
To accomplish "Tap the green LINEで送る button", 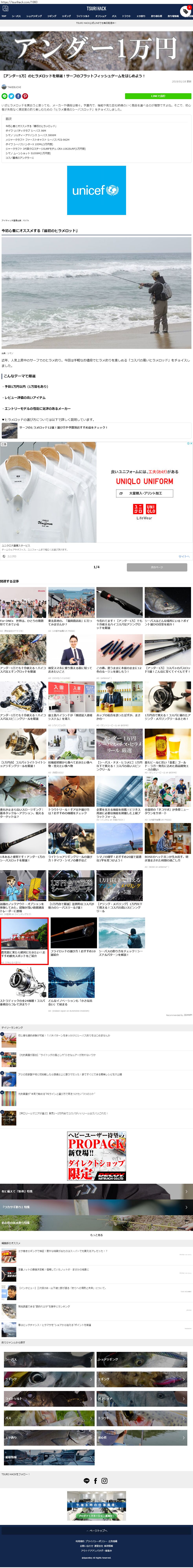I will [158, 96].
